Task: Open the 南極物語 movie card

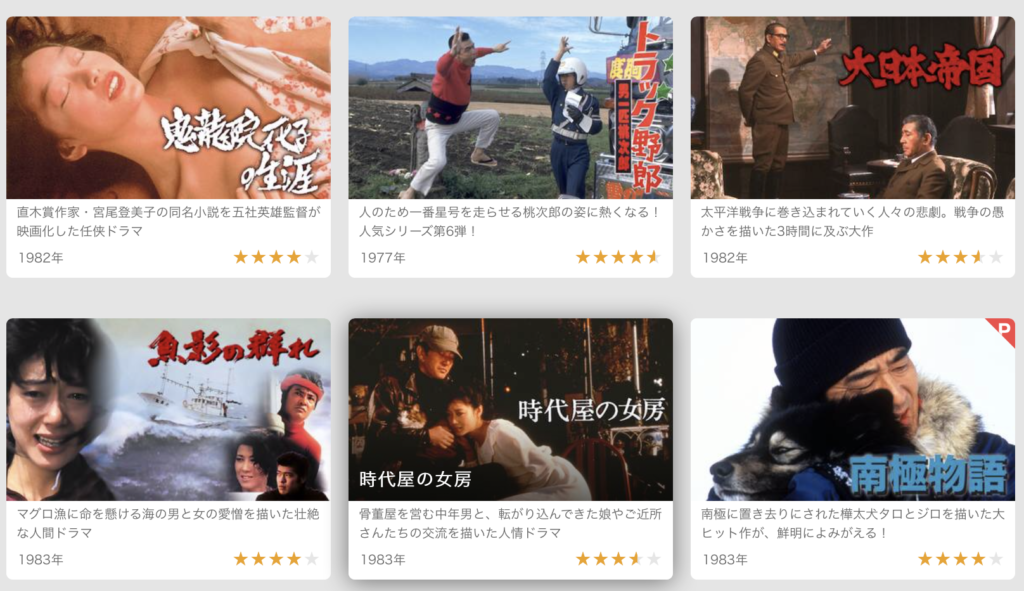Action: [852, 410]
